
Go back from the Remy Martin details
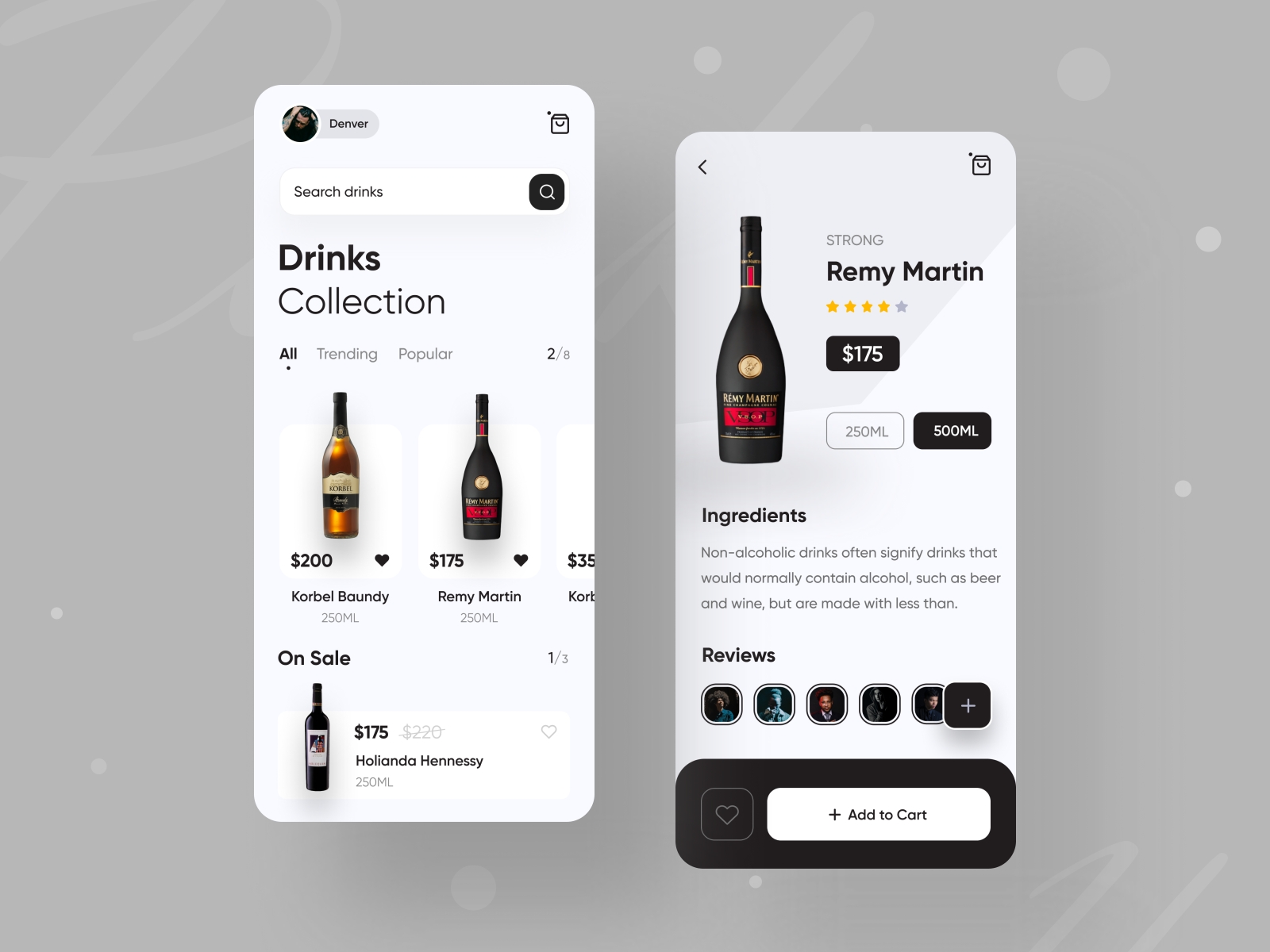702,167
